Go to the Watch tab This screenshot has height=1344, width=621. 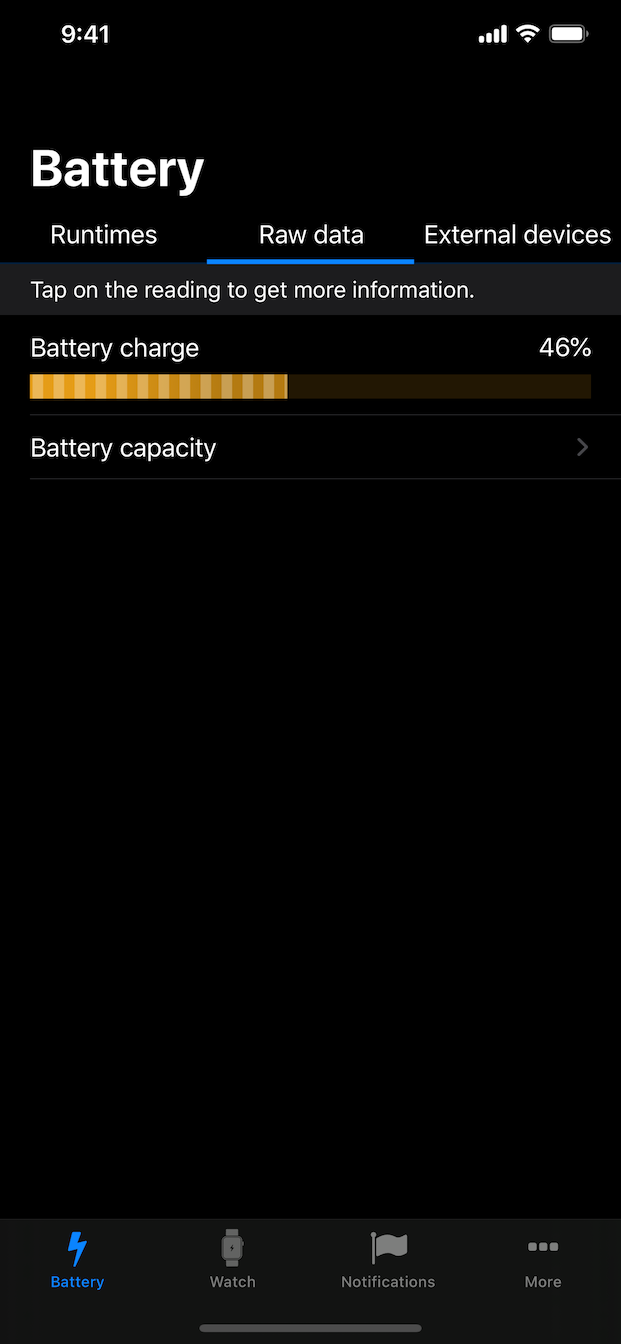[232, 1259]
